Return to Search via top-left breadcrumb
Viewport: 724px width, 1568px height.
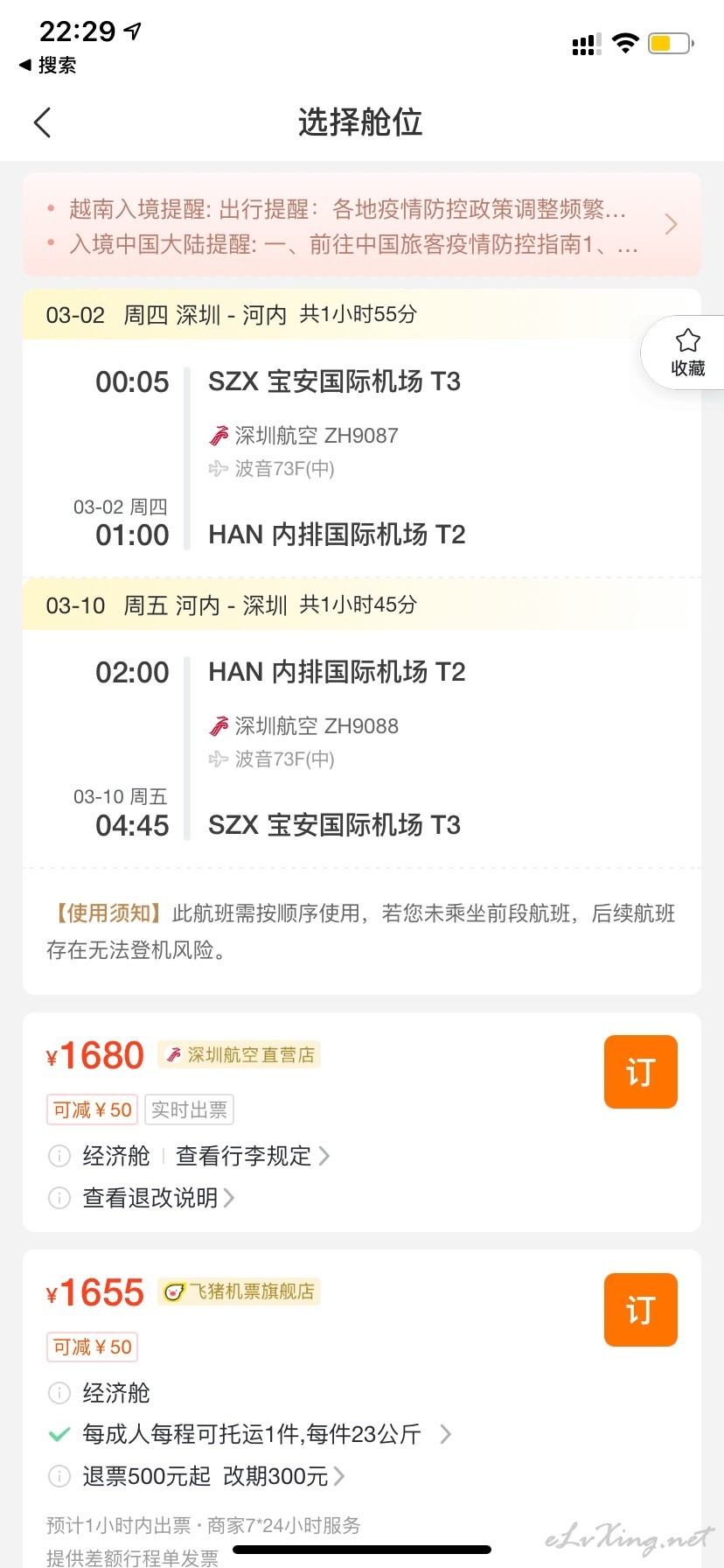click(48, 65)
